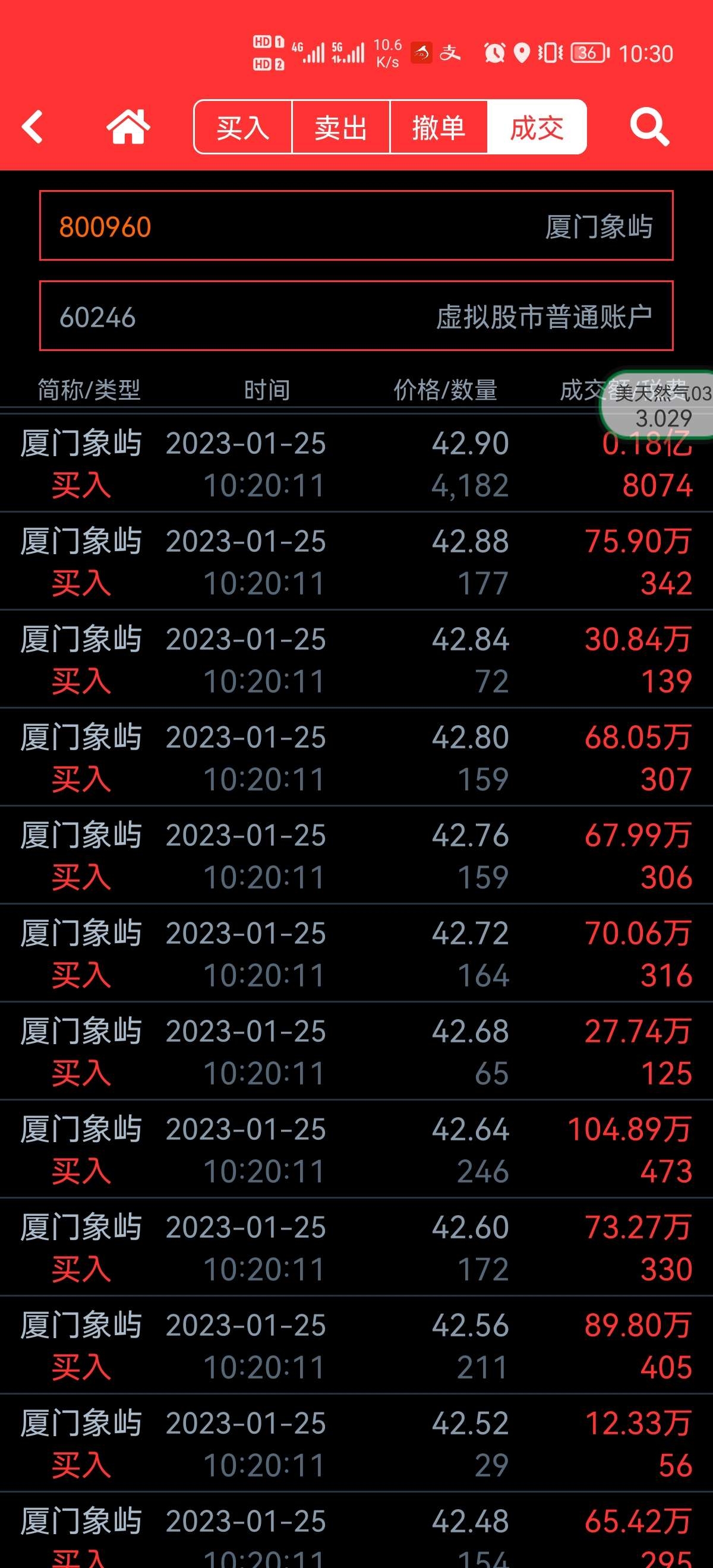Screen dimensions: 713x1568
Task: Open the trade record priced 42.72
Action: click(356, 953)
